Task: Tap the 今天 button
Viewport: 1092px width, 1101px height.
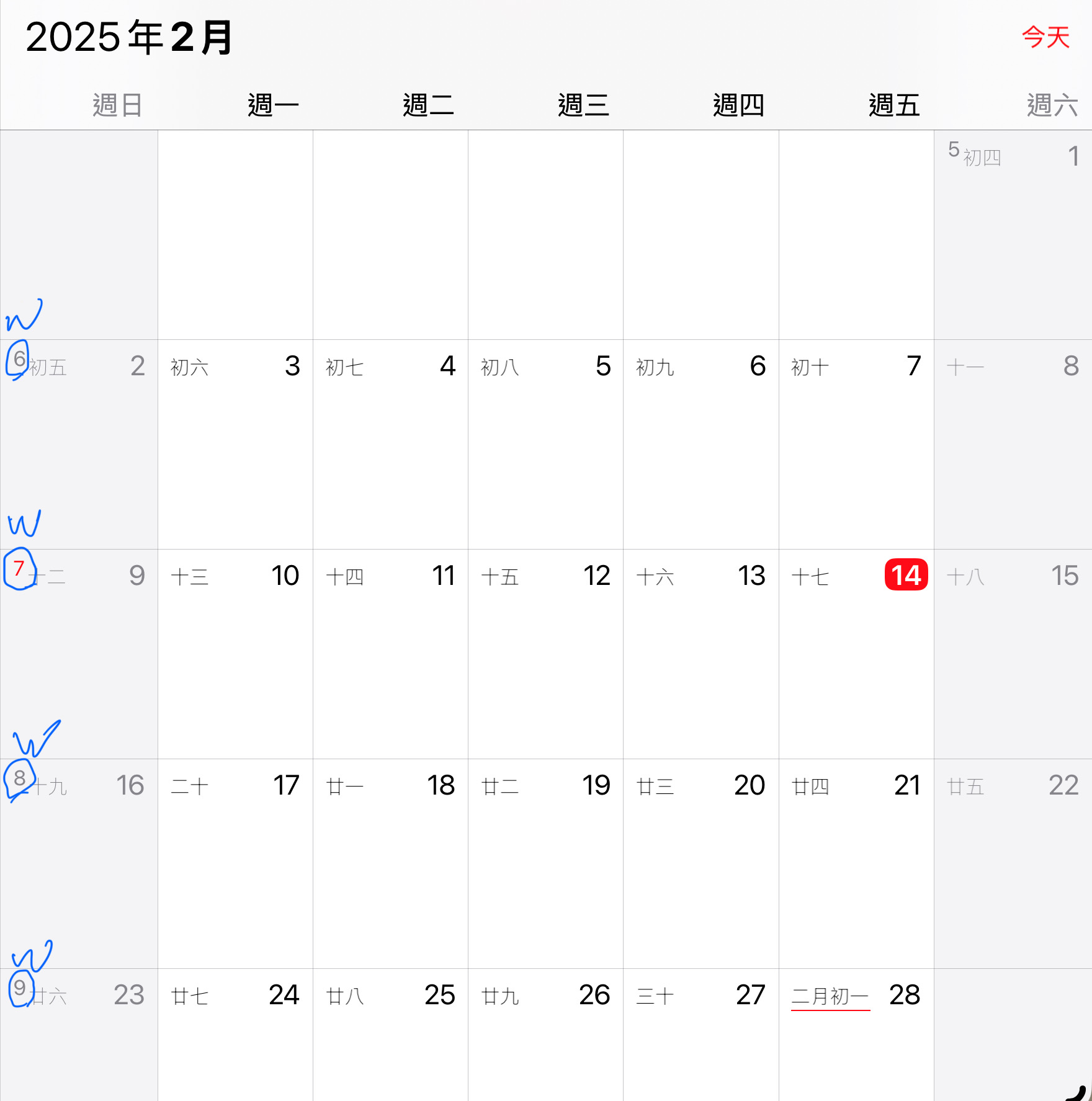Action: 1045,37
